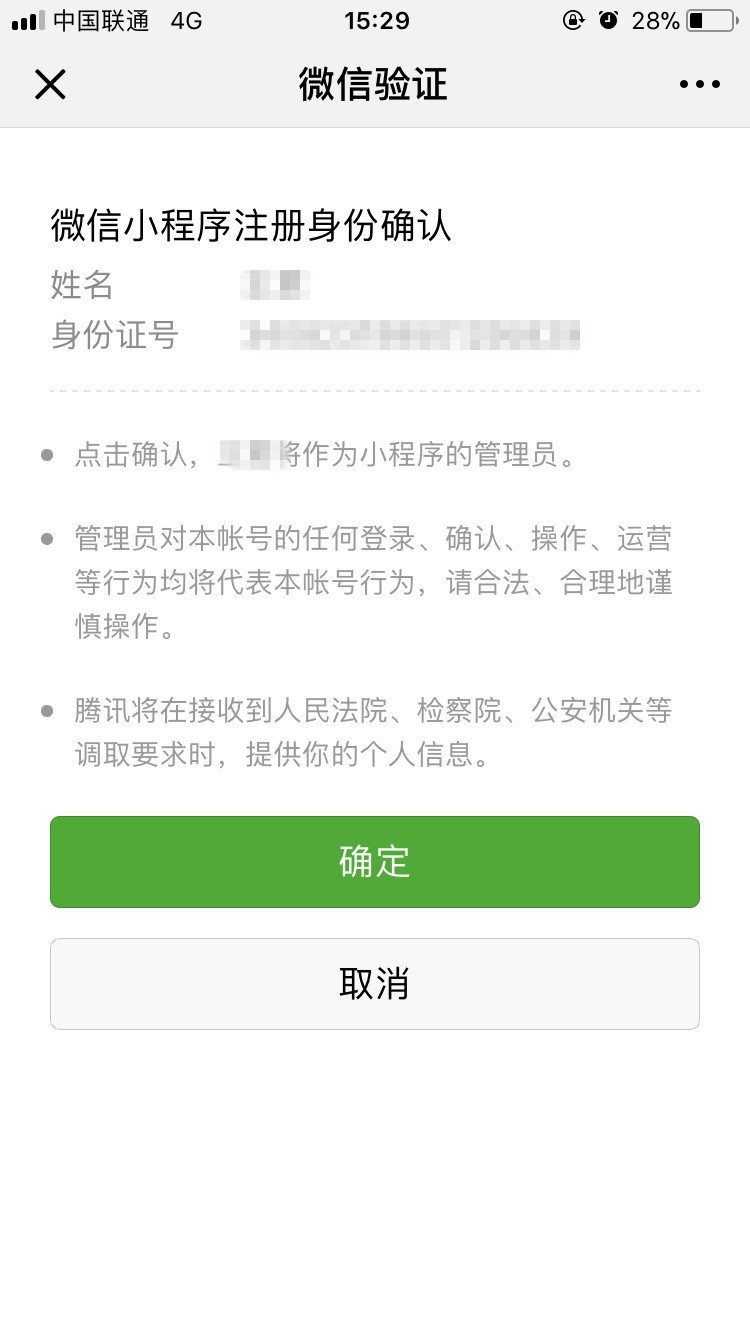The image size is (750, 1334).
Task: Tap the first bullet about administrator confirmation
Action: coord(370,456)
